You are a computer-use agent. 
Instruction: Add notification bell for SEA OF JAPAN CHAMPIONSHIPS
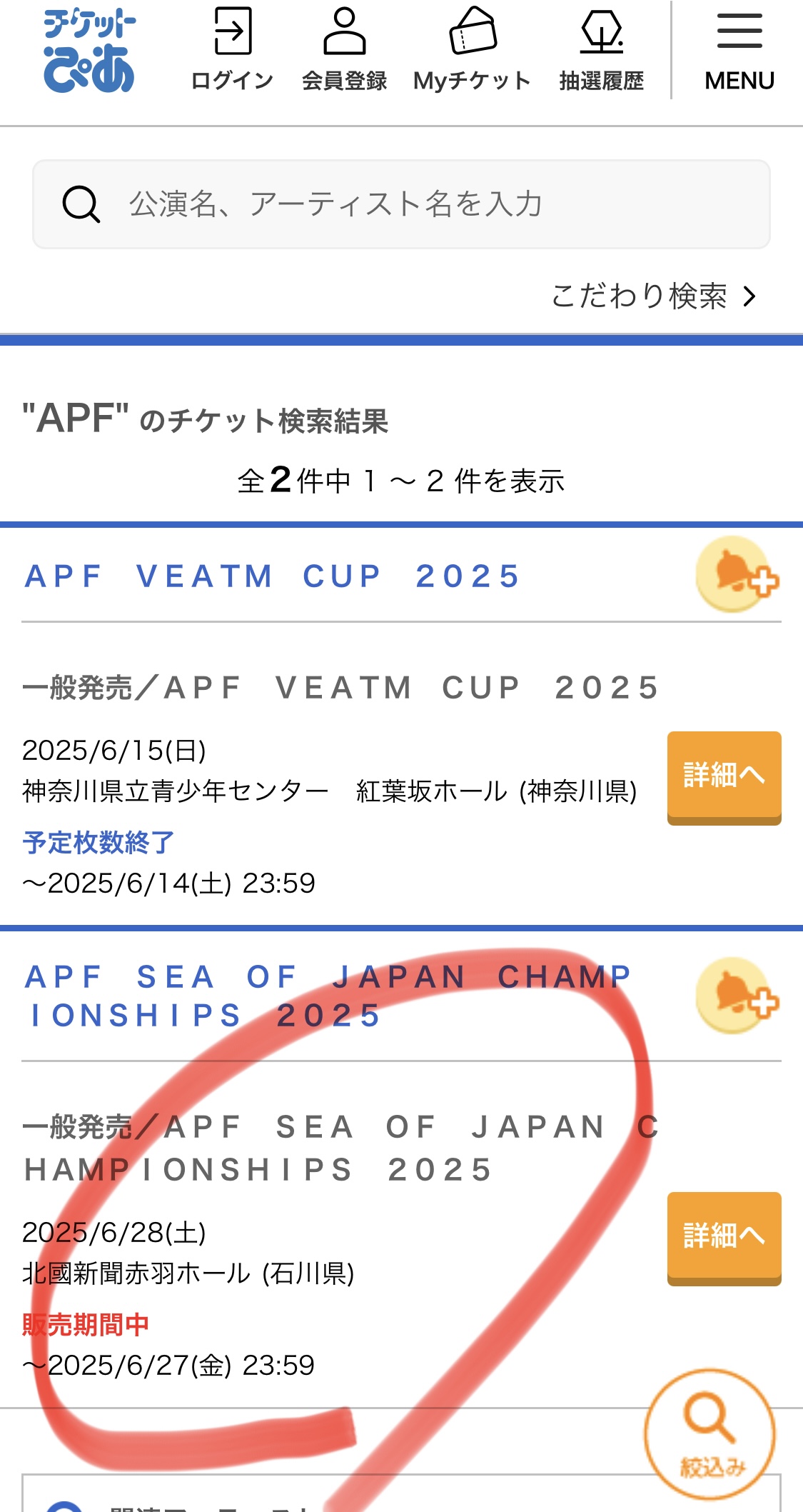pyautogui.click(x=737, y=996)
